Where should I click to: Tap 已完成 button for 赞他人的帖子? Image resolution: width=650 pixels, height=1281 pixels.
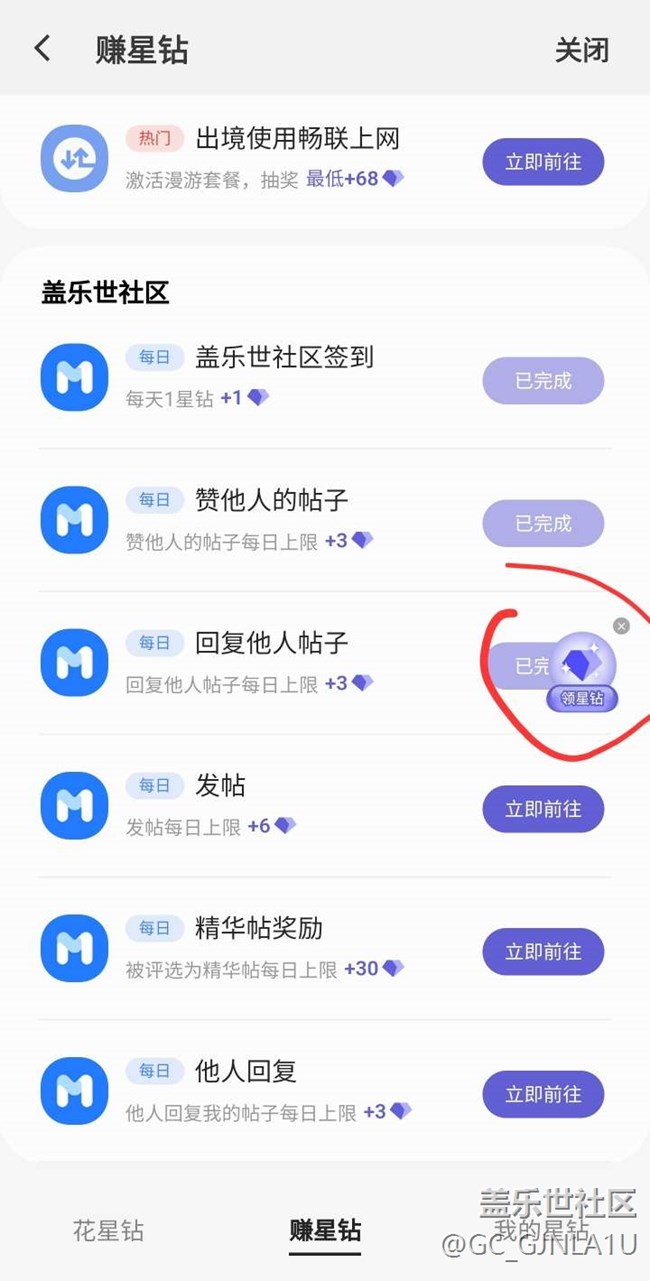(x=543, y=523)
